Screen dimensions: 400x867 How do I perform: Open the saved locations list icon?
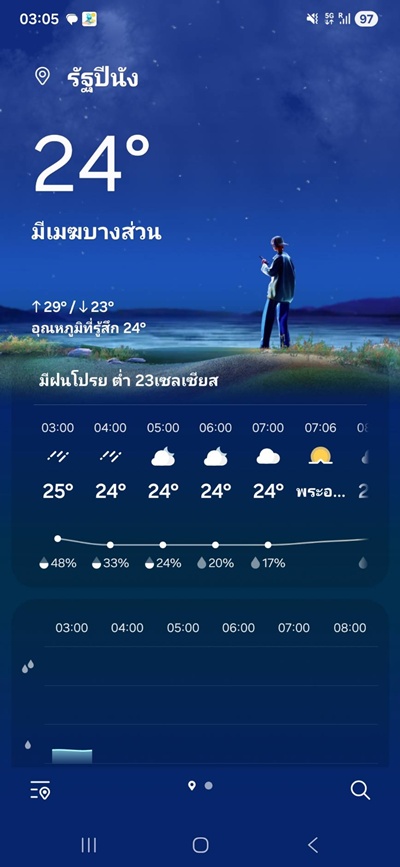tap(40, 790)
